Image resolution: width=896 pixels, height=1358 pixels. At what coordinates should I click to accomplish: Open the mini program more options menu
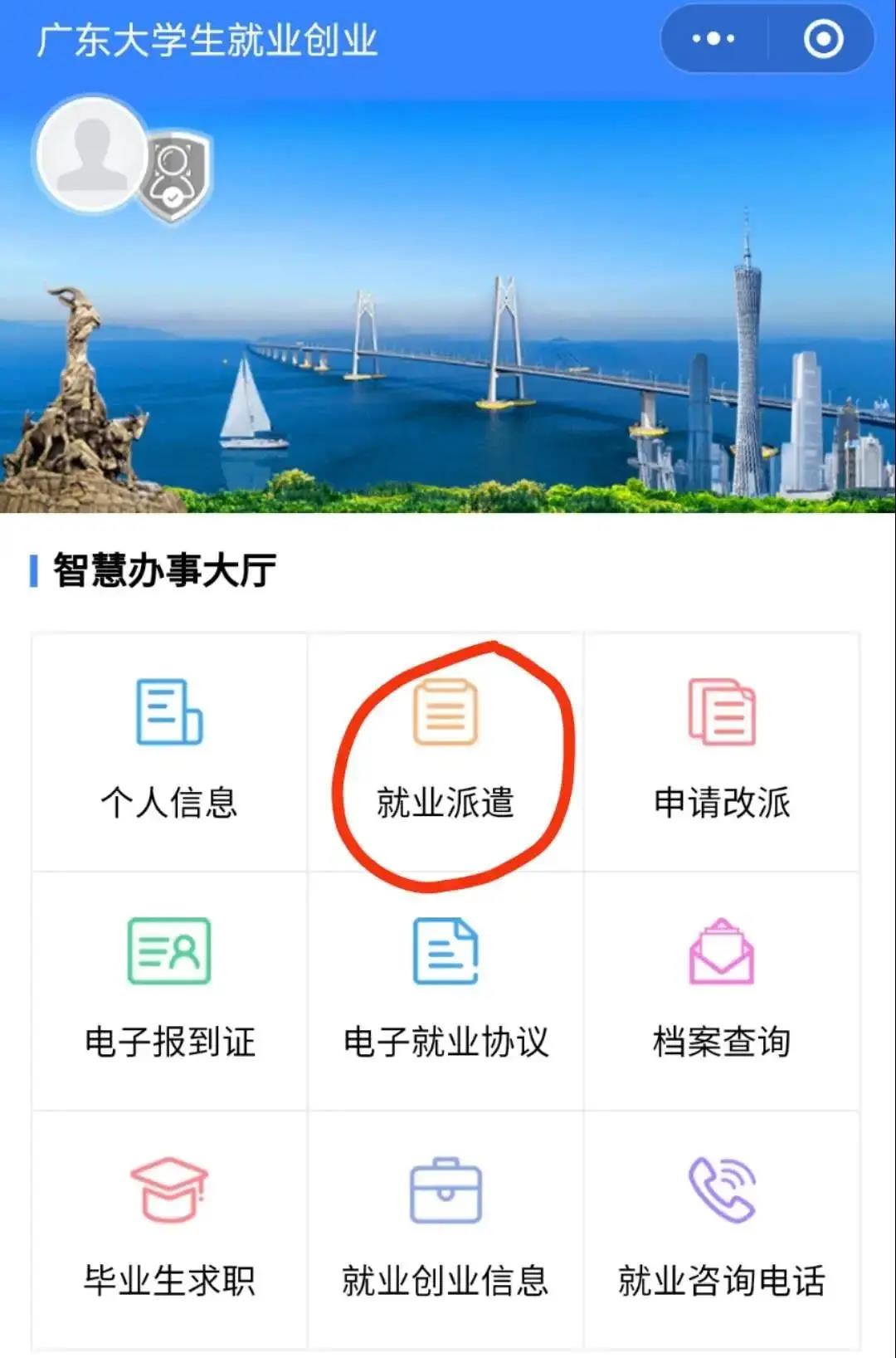pyautogui.click(x=713, y=39)
